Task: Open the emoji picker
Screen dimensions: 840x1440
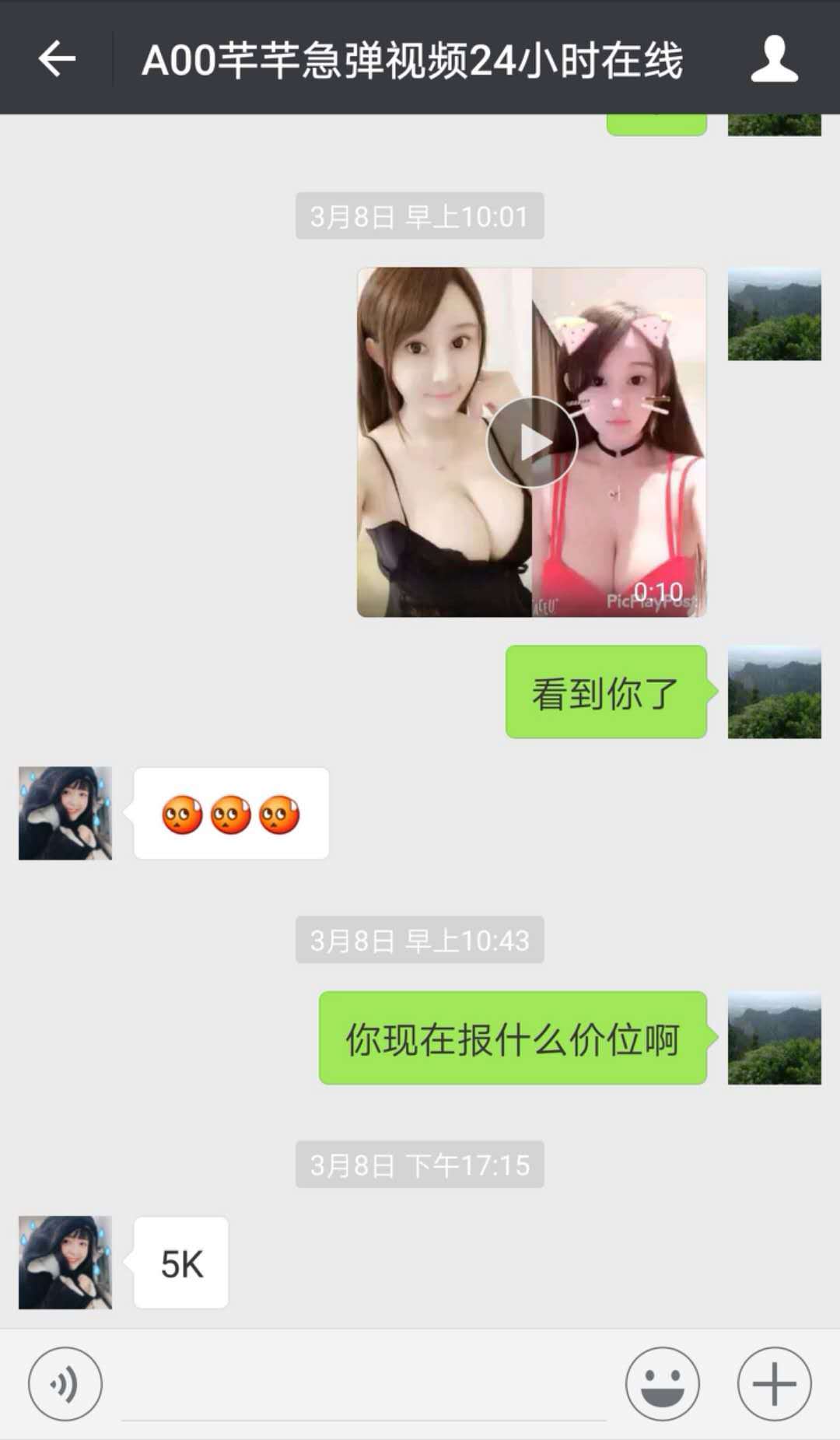Action: click(662, 1384)
